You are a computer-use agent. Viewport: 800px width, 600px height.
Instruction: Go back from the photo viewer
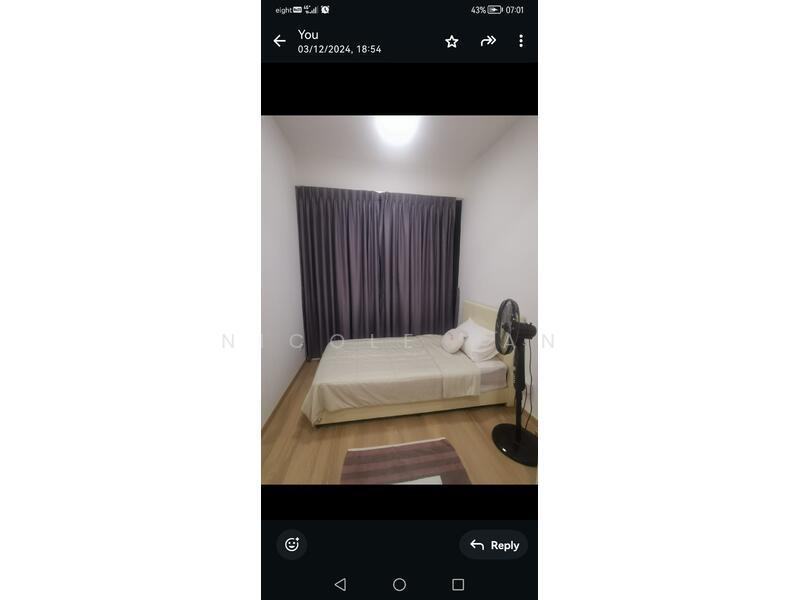(x=279, y=41)
